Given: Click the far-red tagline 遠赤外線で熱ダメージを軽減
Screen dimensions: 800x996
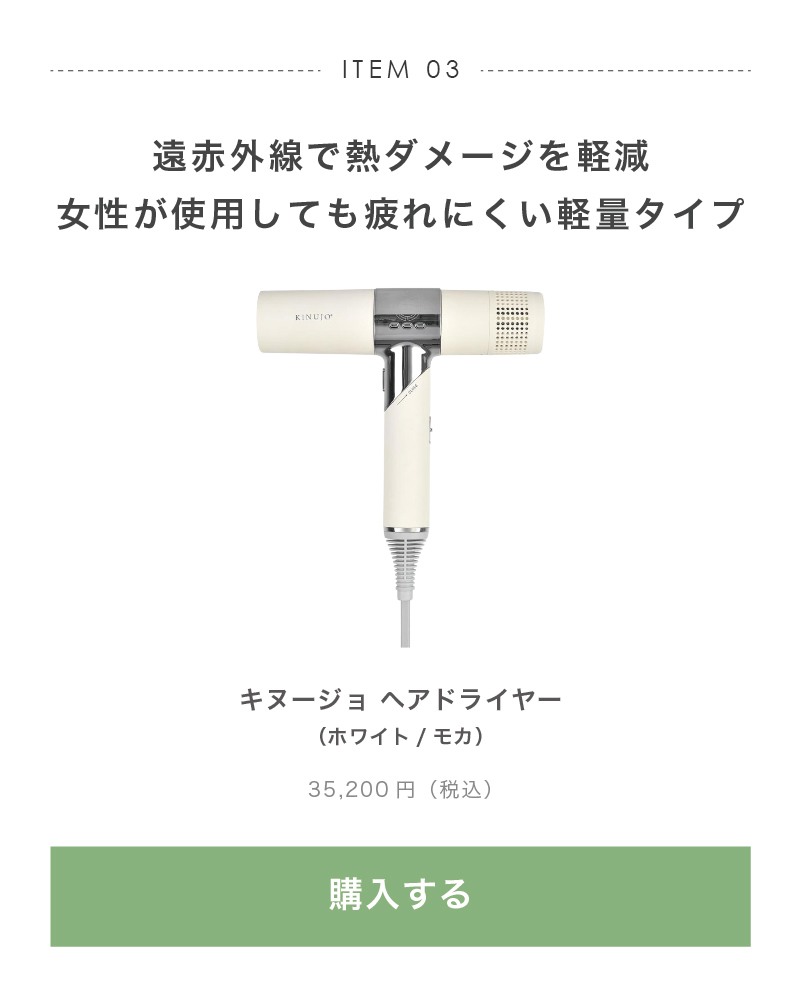Looking at the screenshot, I should tap(399, 155).
